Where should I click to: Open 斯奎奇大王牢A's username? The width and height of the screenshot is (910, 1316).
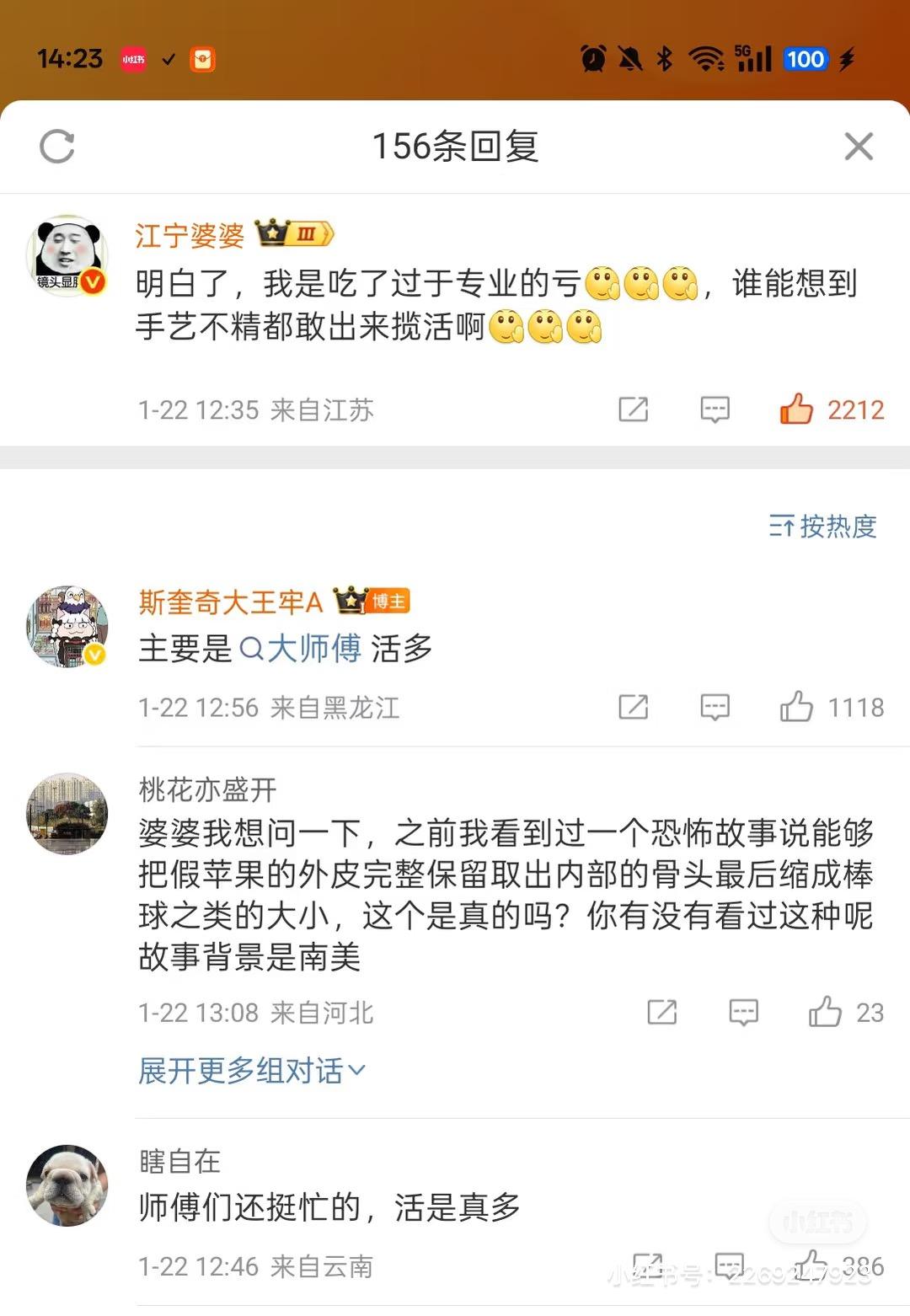(231, 602)
